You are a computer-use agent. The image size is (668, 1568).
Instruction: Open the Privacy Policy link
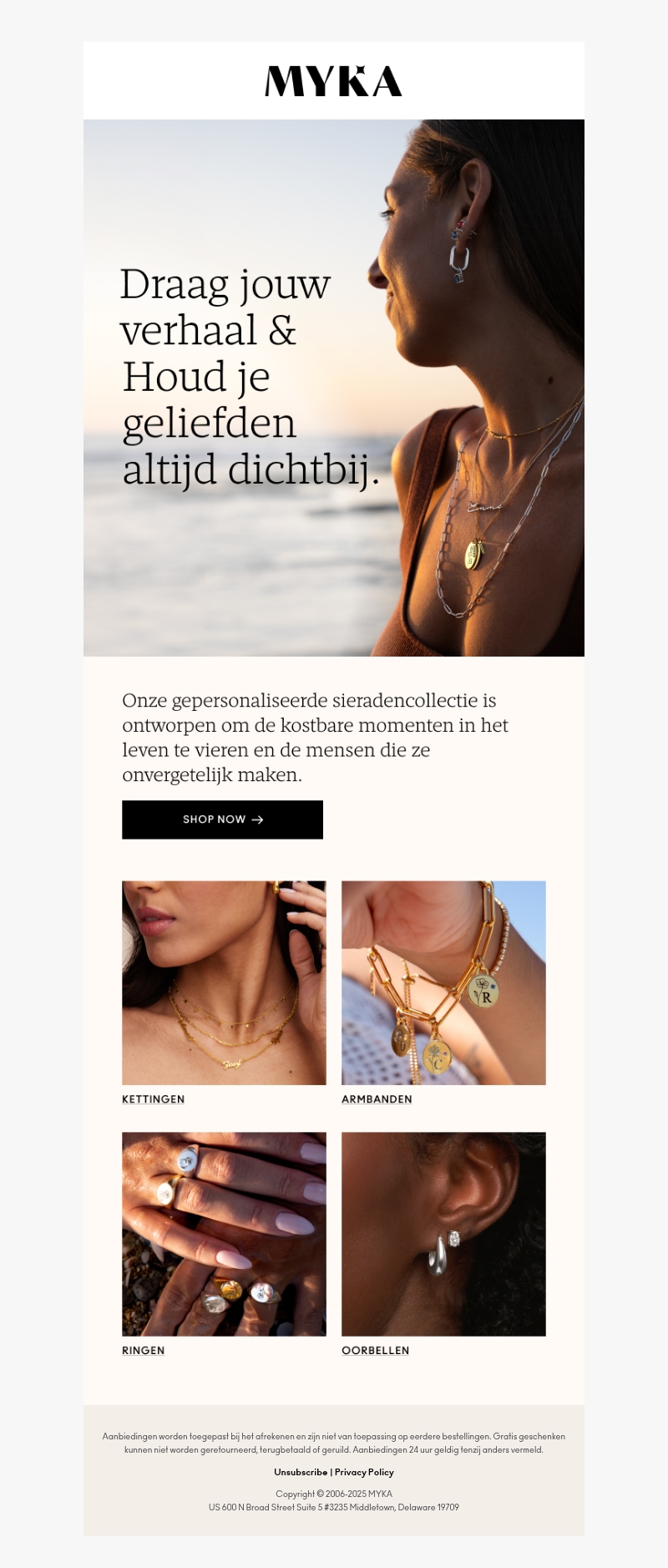tap(364, 1472)
